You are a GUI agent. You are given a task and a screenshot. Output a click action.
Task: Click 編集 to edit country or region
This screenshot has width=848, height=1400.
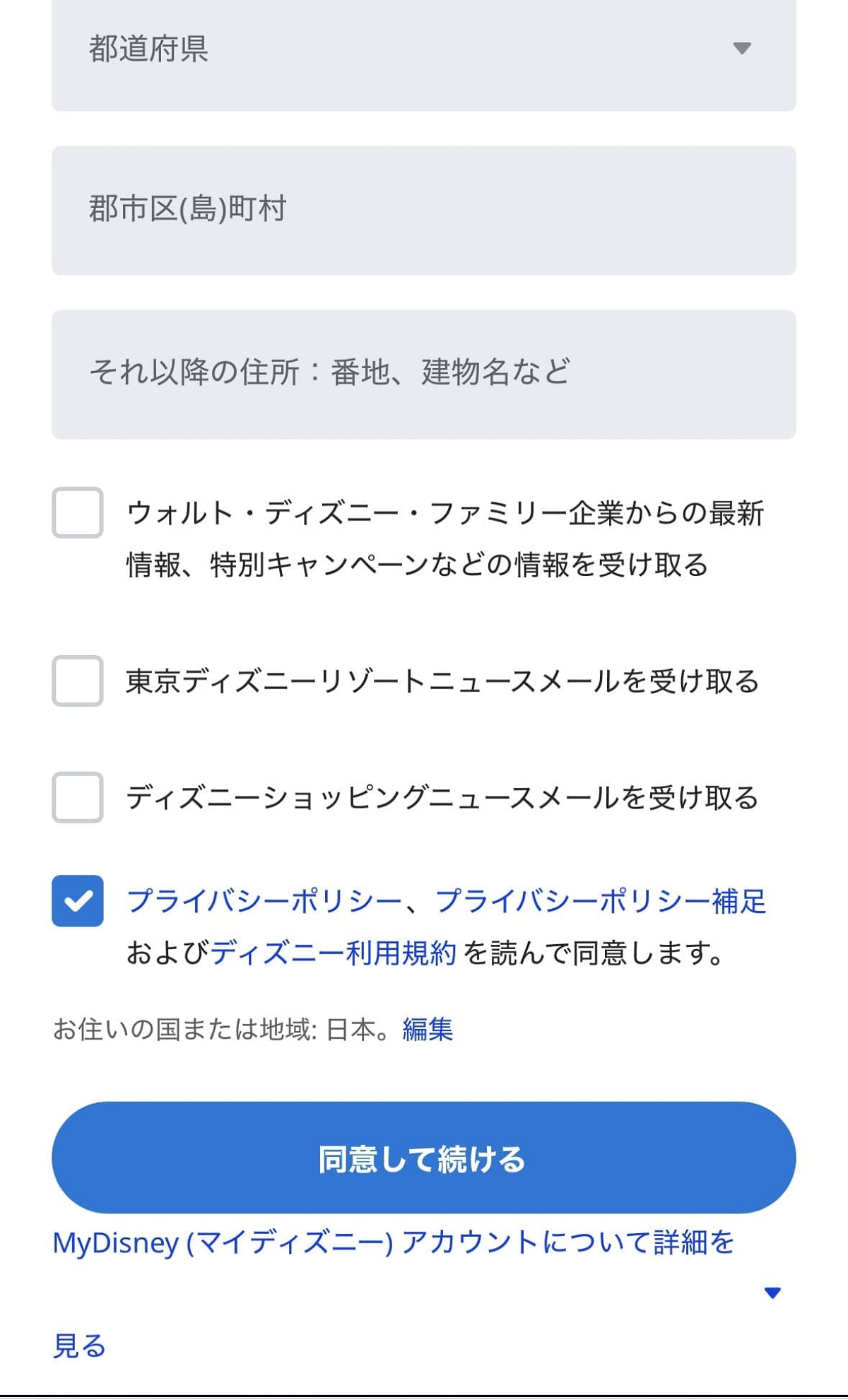point(428,1031)
